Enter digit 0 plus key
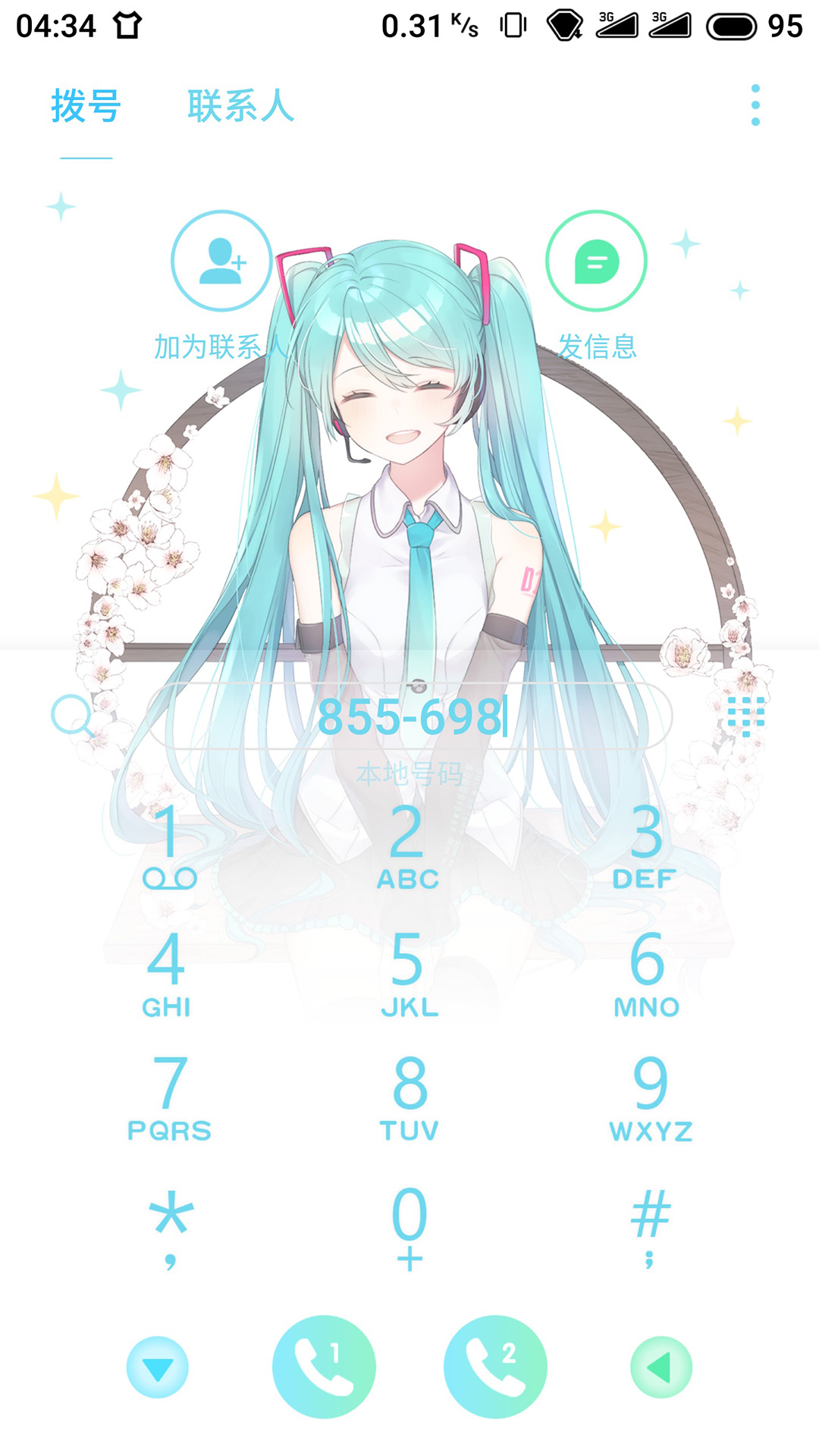819x1456 pixels. 409,1226
